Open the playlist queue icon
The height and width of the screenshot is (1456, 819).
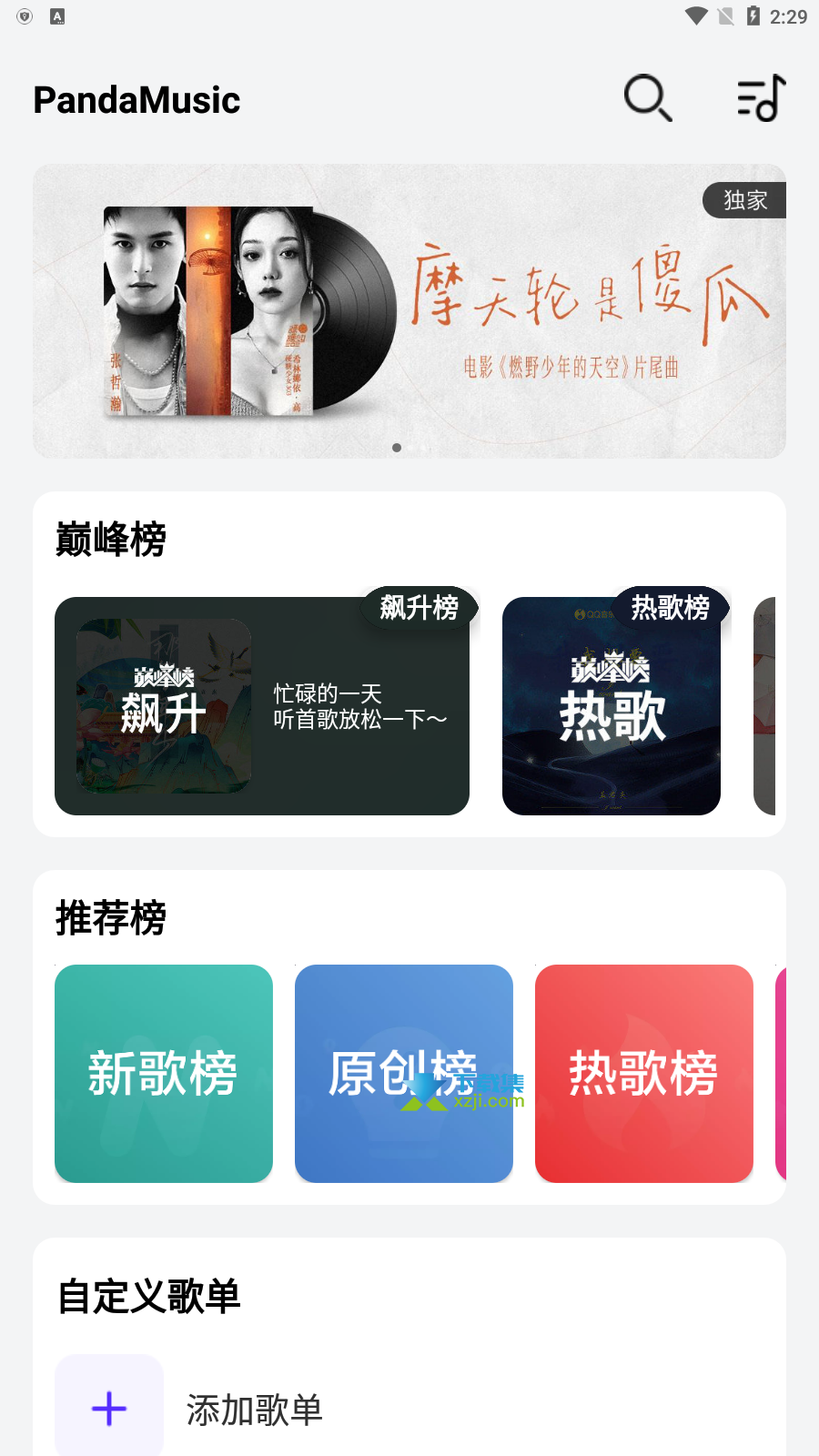point(761,98)
